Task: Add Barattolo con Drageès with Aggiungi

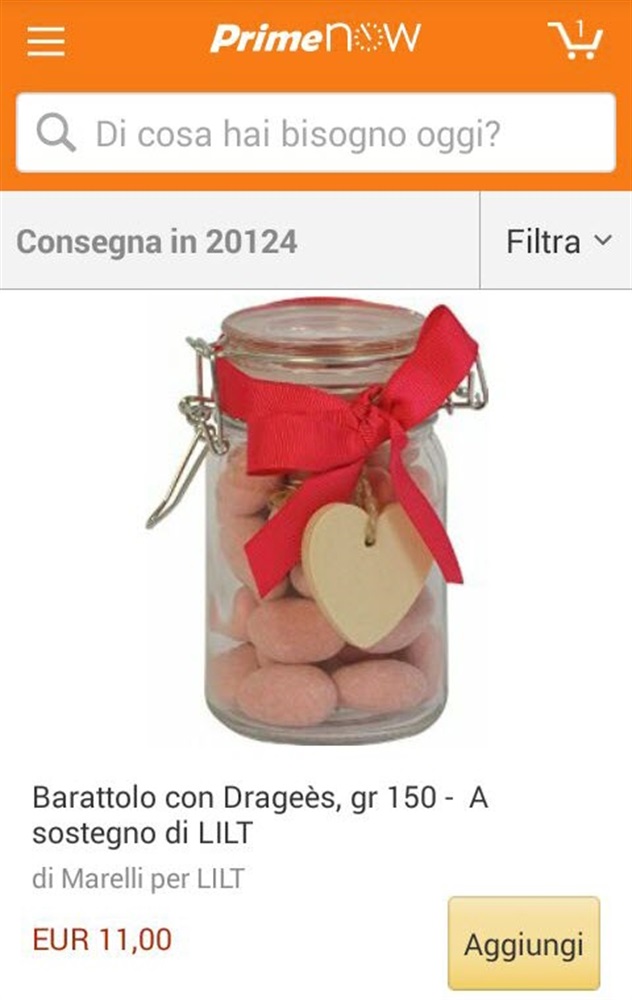Action: [523, 944]
